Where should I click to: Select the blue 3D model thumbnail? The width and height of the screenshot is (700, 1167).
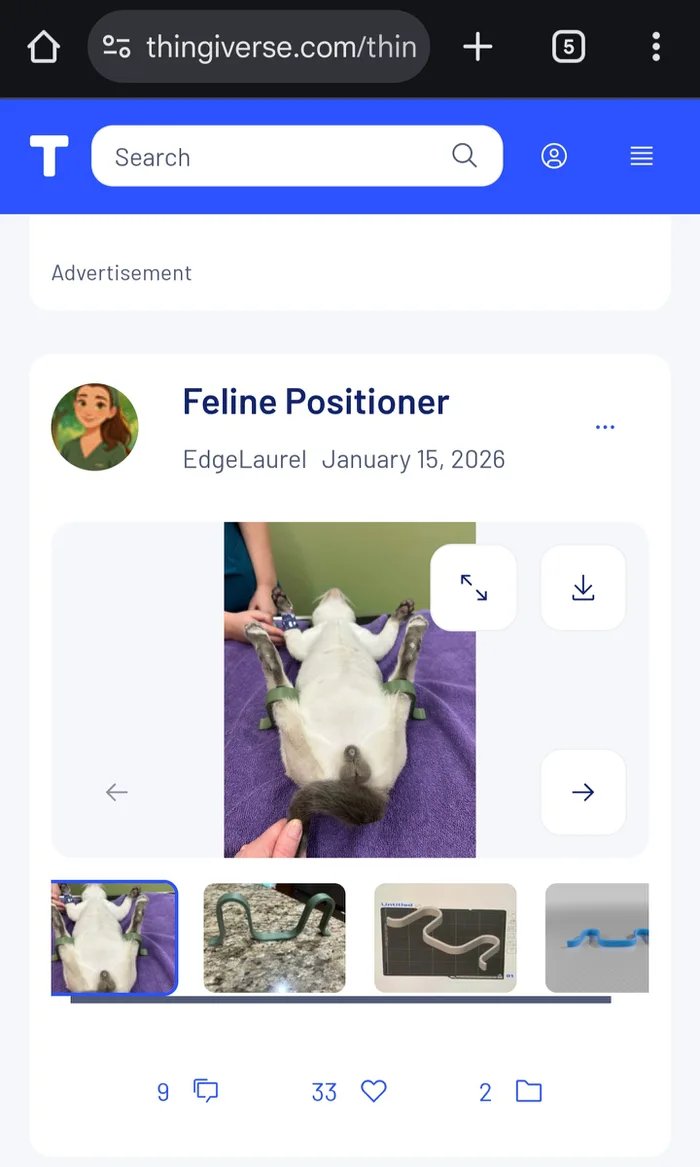click(597, 938)
